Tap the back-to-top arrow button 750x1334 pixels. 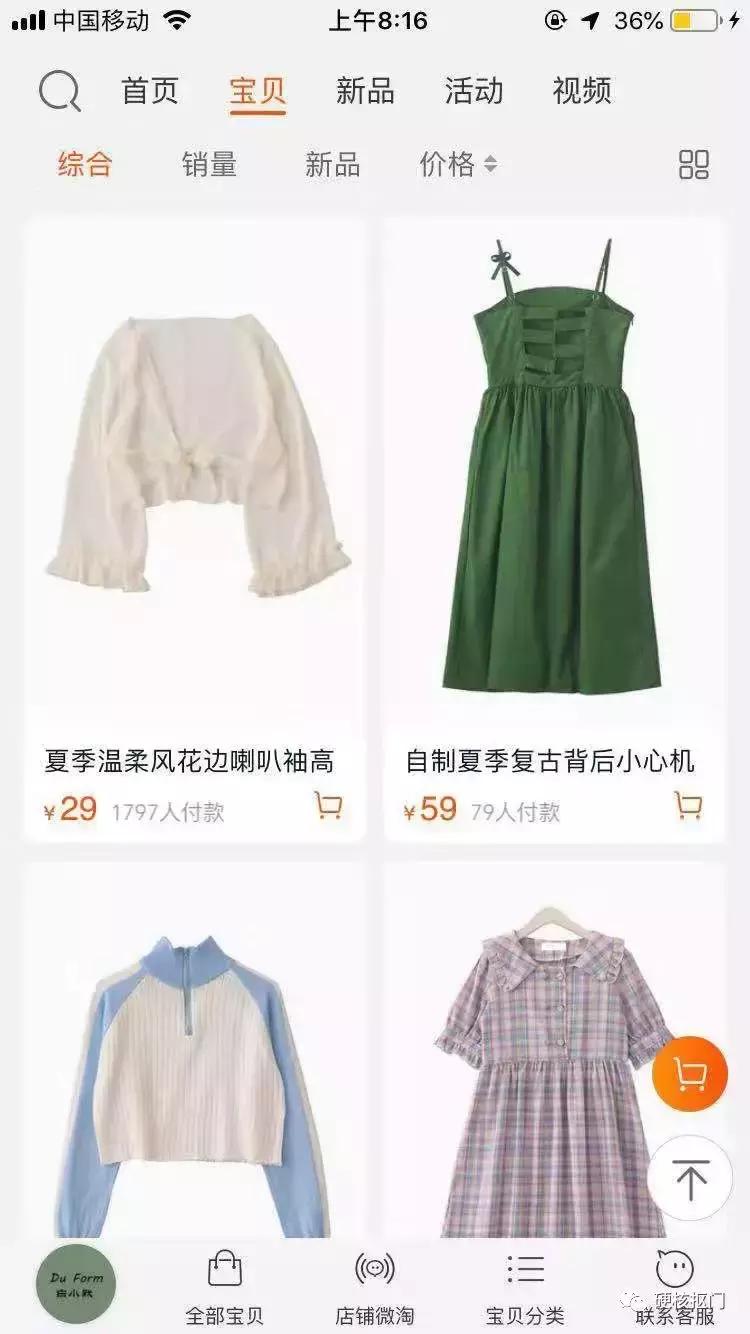click(688, 1178)
